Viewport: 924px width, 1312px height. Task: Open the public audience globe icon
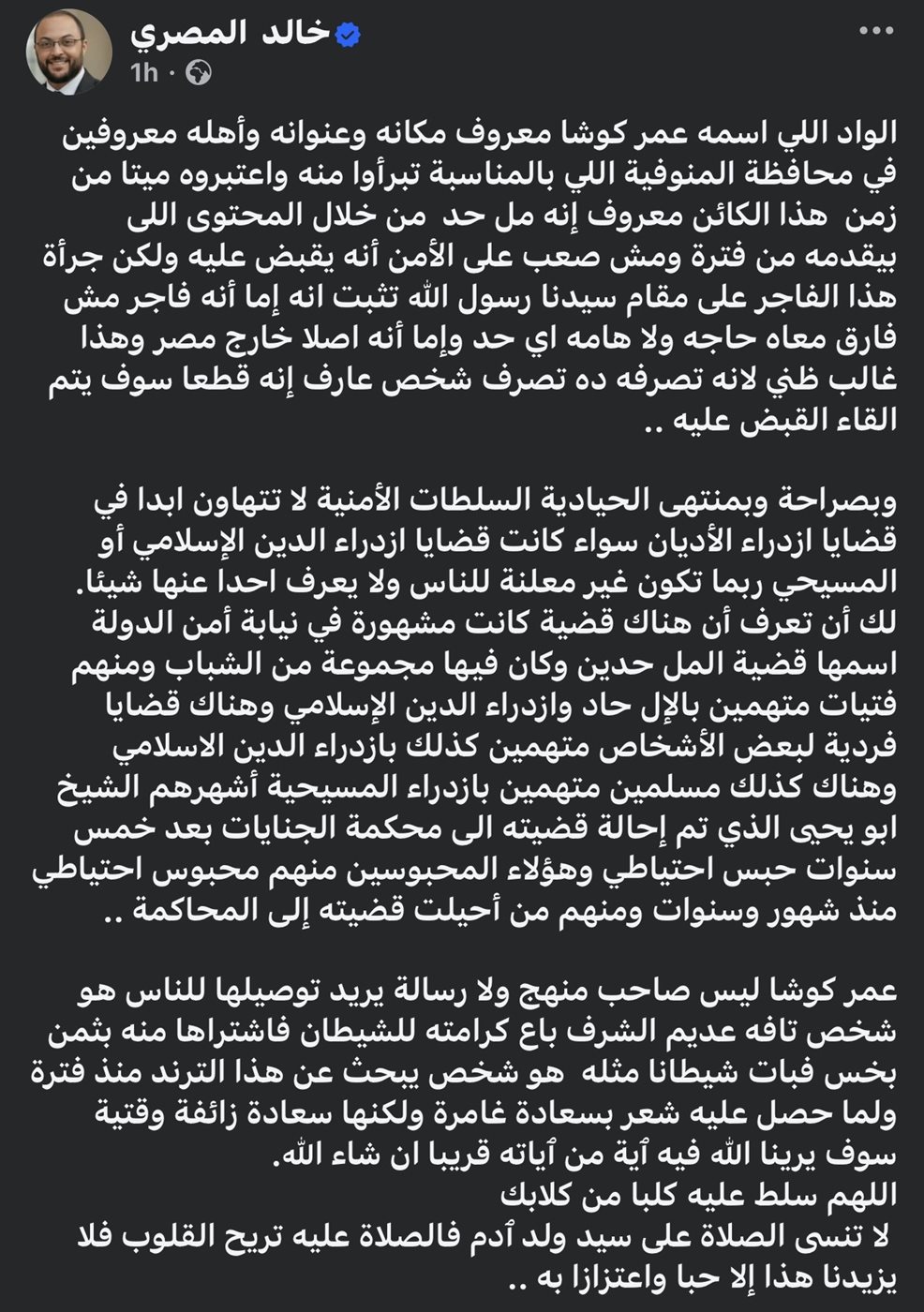click(199, 72)
